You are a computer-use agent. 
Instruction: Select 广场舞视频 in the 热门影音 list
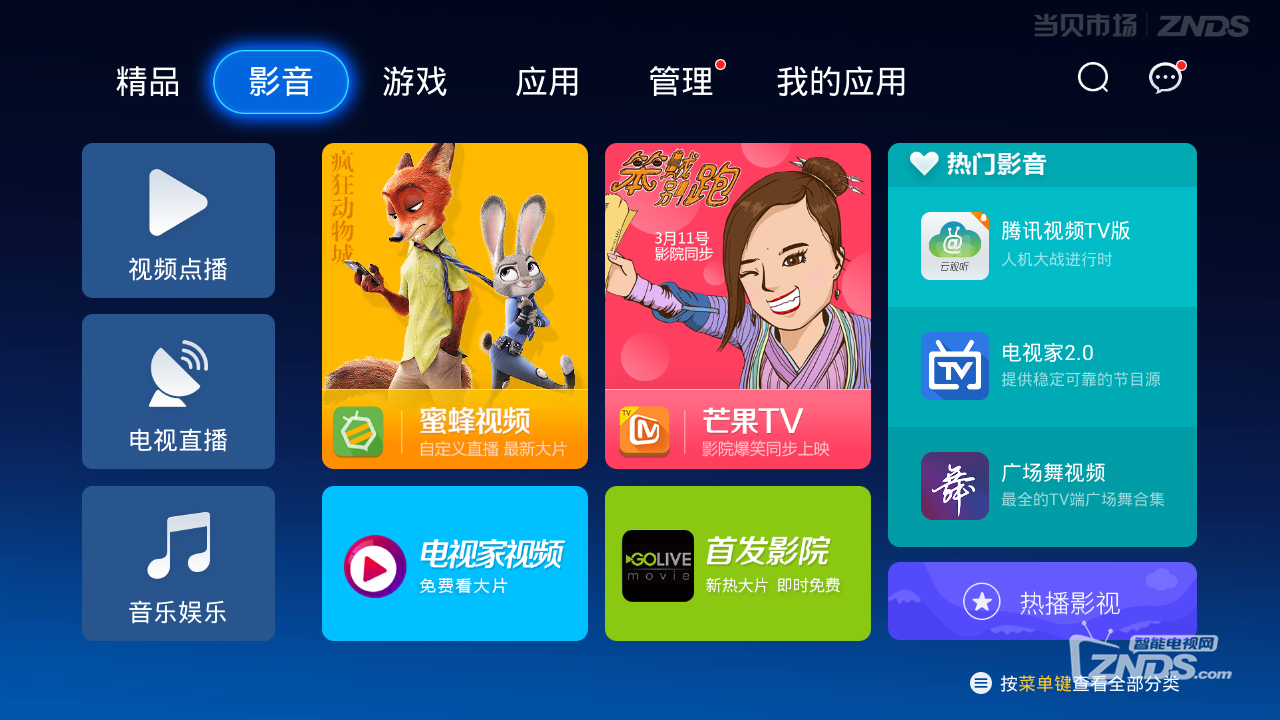click(x=1042, y=486)
